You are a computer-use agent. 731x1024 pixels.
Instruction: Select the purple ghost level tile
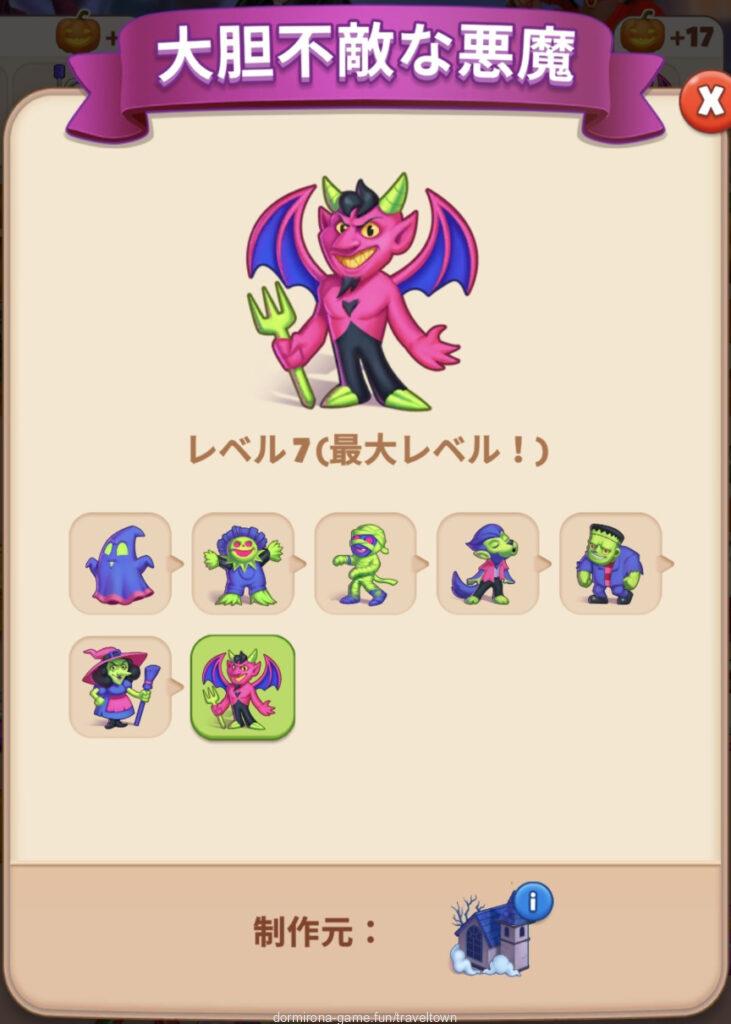120,563
